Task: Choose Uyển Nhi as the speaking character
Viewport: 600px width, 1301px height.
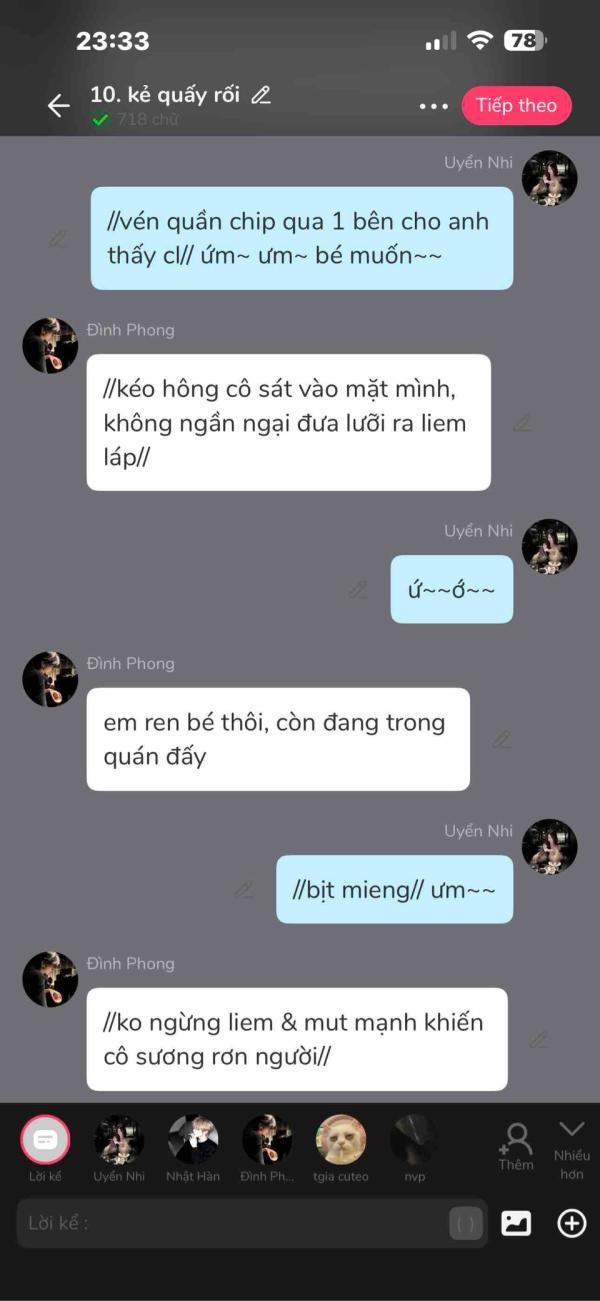Action: click(x=119, y=1149)
